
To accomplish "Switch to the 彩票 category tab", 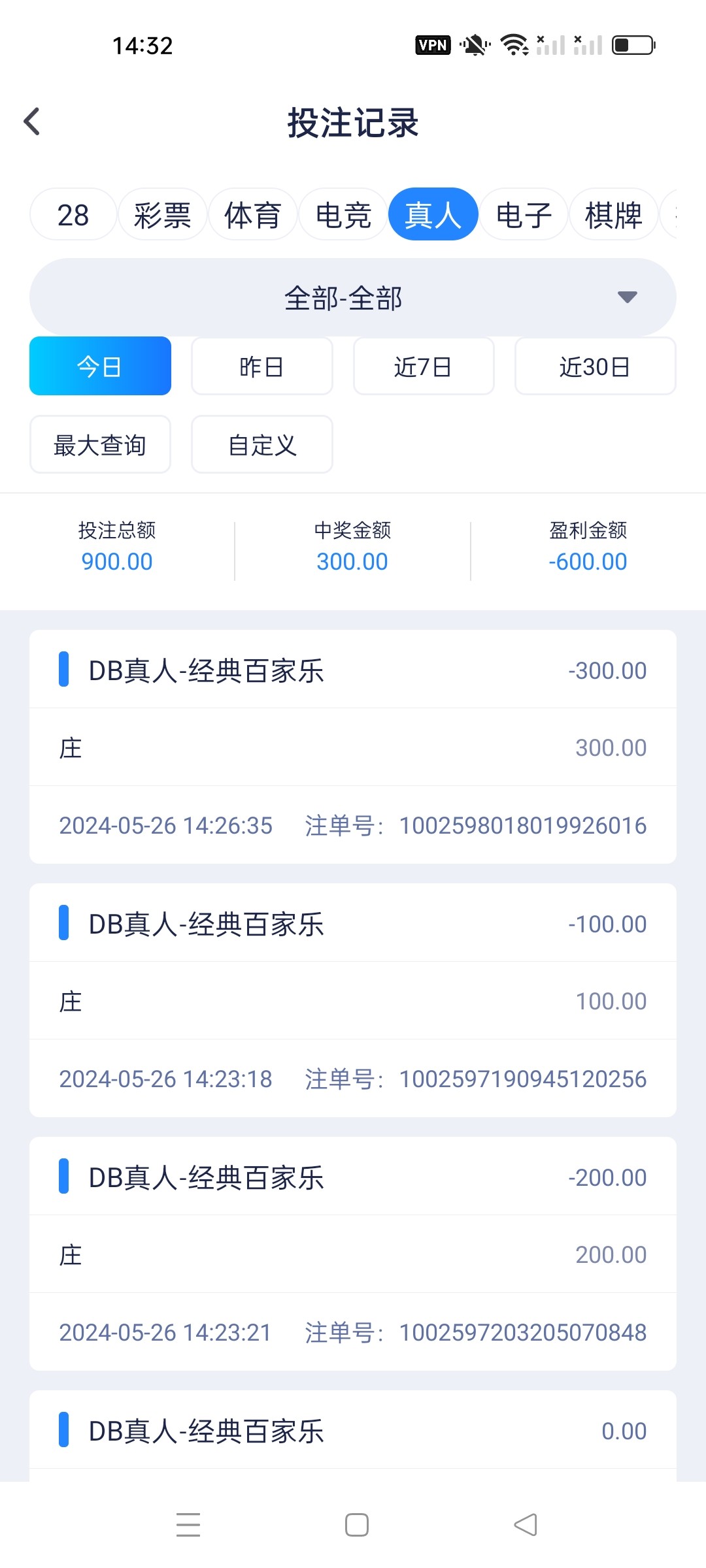I will coord(163,214).
